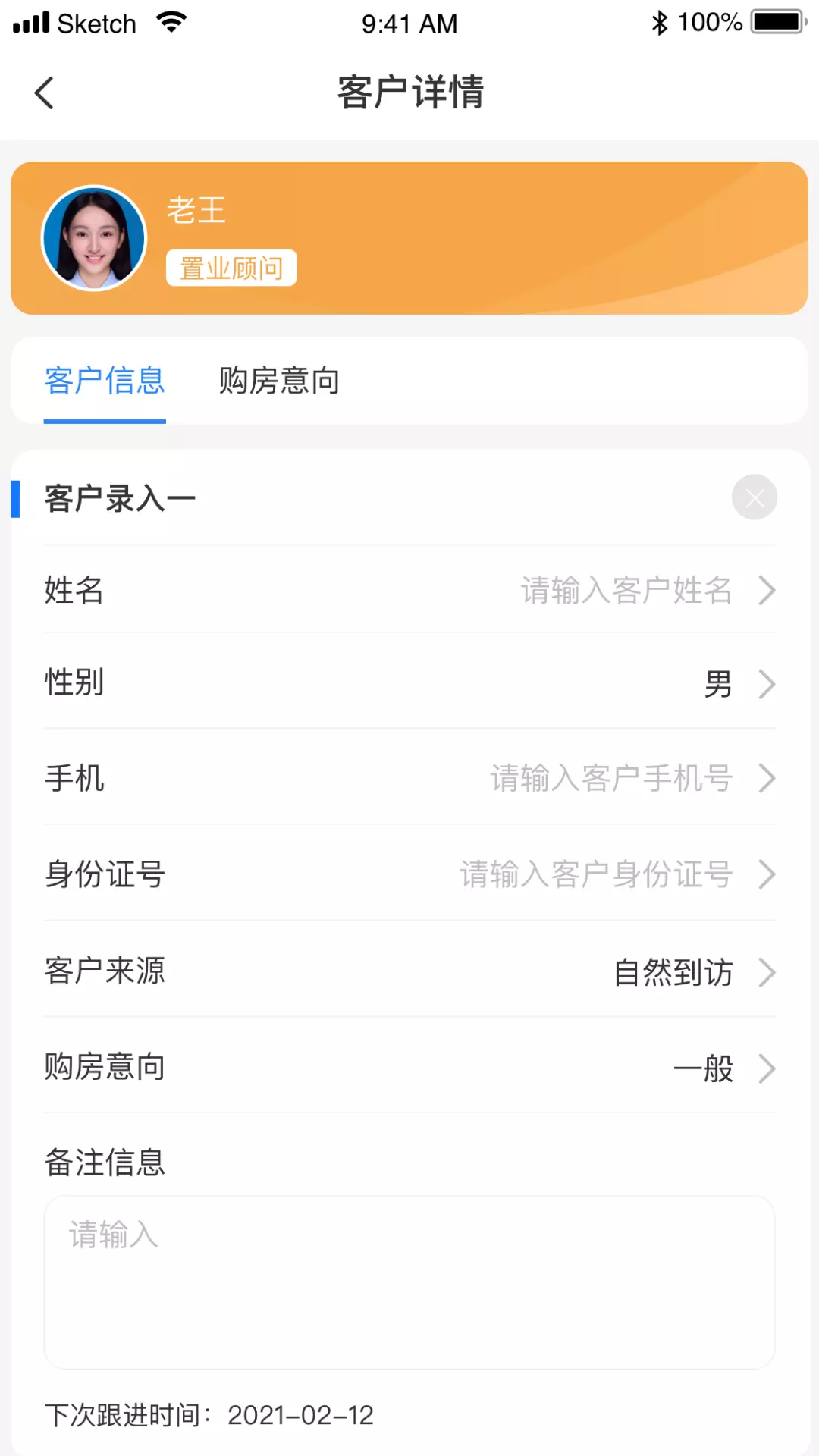Remove the 客户录入一 section with X

click(x=754, y=497)
